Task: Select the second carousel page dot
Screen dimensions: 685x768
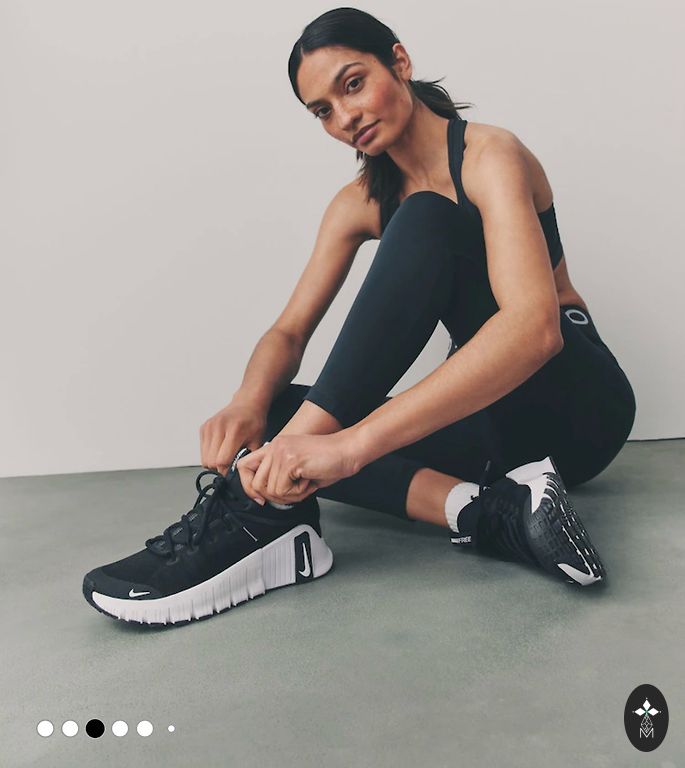Action: tap(70, 728)
